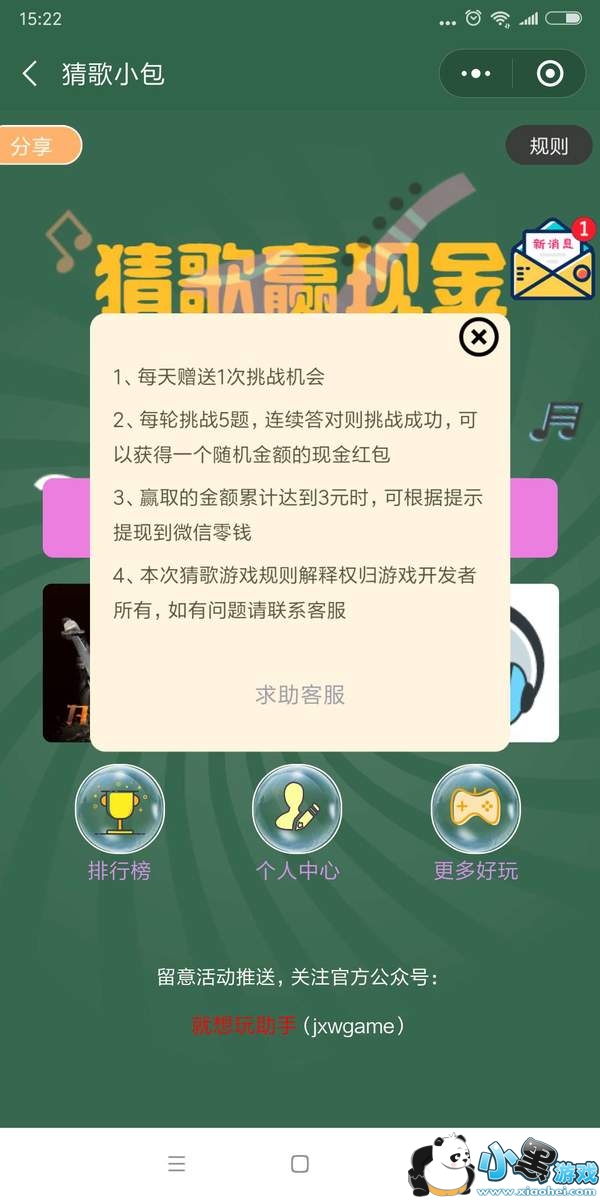Go to 个人中心
Viewport: 600px width, 1200px height.
pos(298,826)
